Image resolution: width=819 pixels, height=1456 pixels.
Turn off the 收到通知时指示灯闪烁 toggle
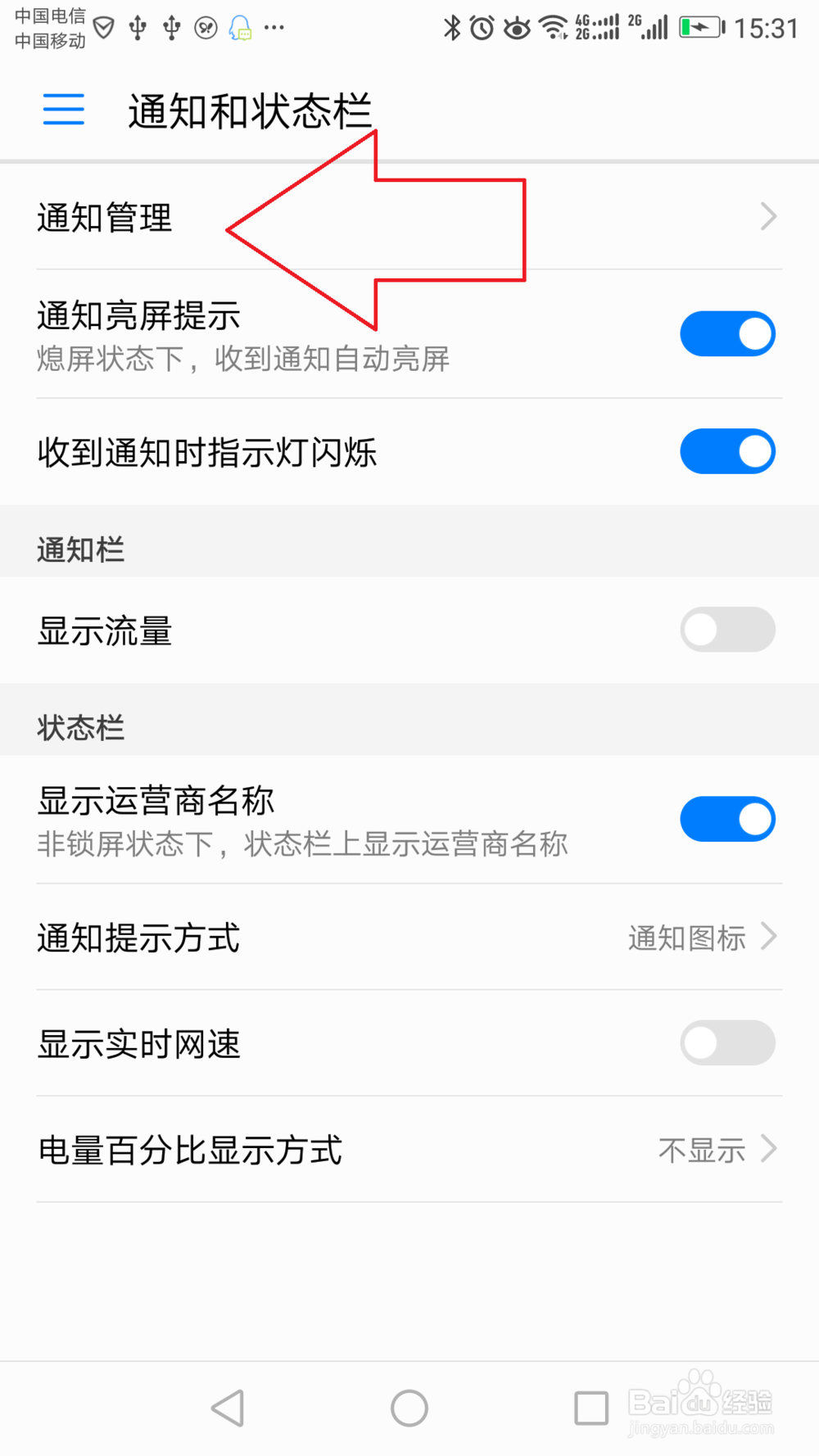click(x=727, y=451)
